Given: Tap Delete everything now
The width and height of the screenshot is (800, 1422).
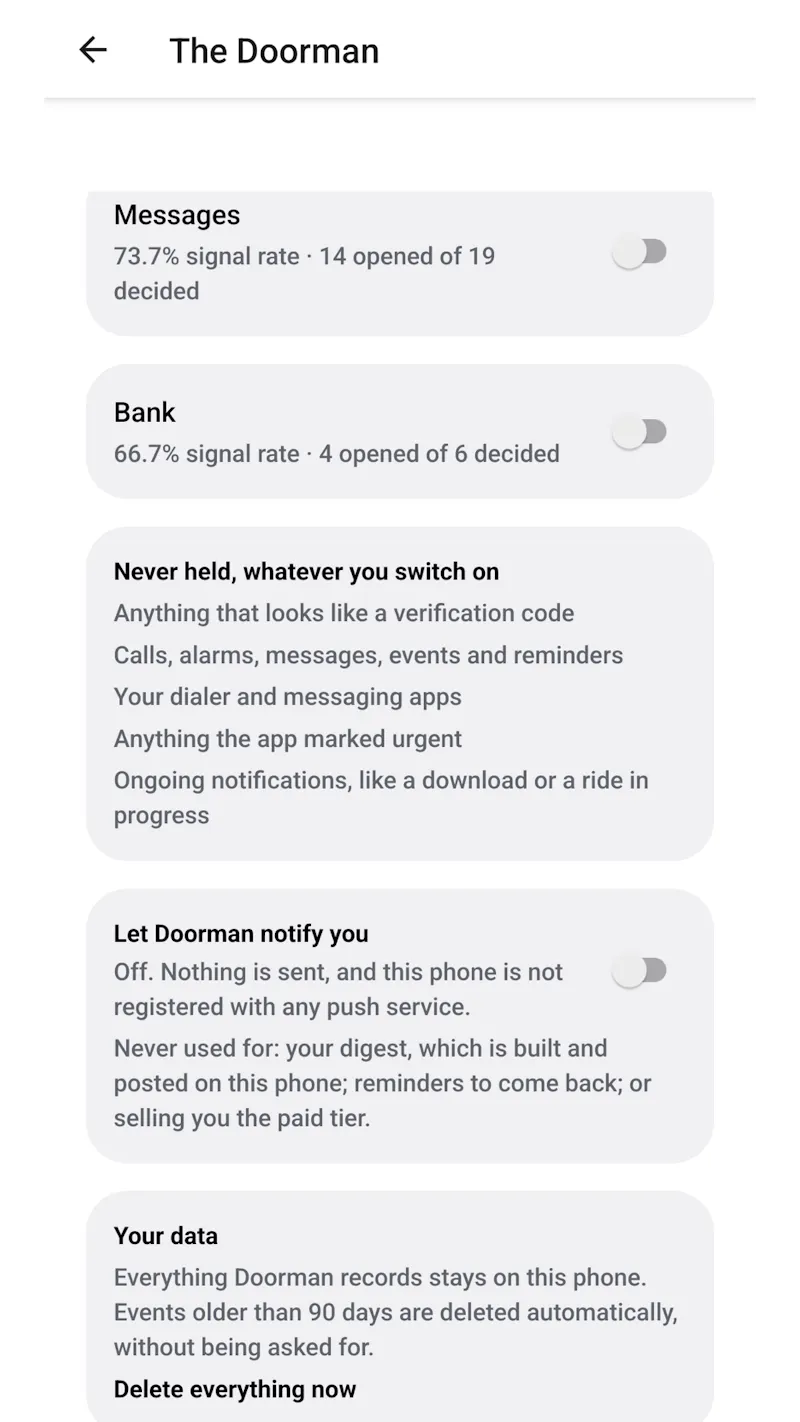Looking at the screenshot, I should tap(235, 1389).
